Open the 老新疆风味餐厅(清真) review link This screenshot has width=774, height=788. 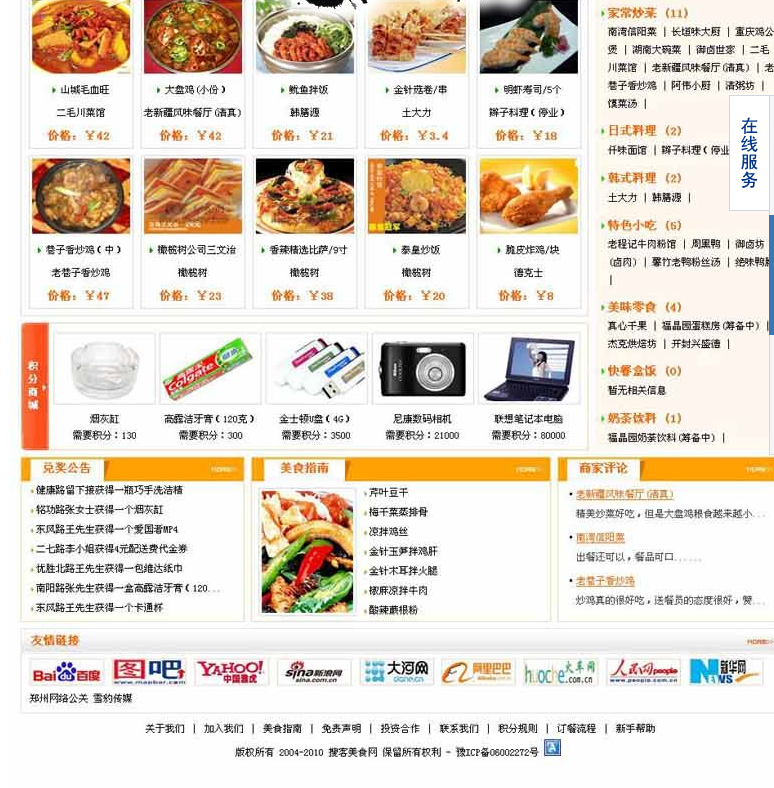pos(624,494)
